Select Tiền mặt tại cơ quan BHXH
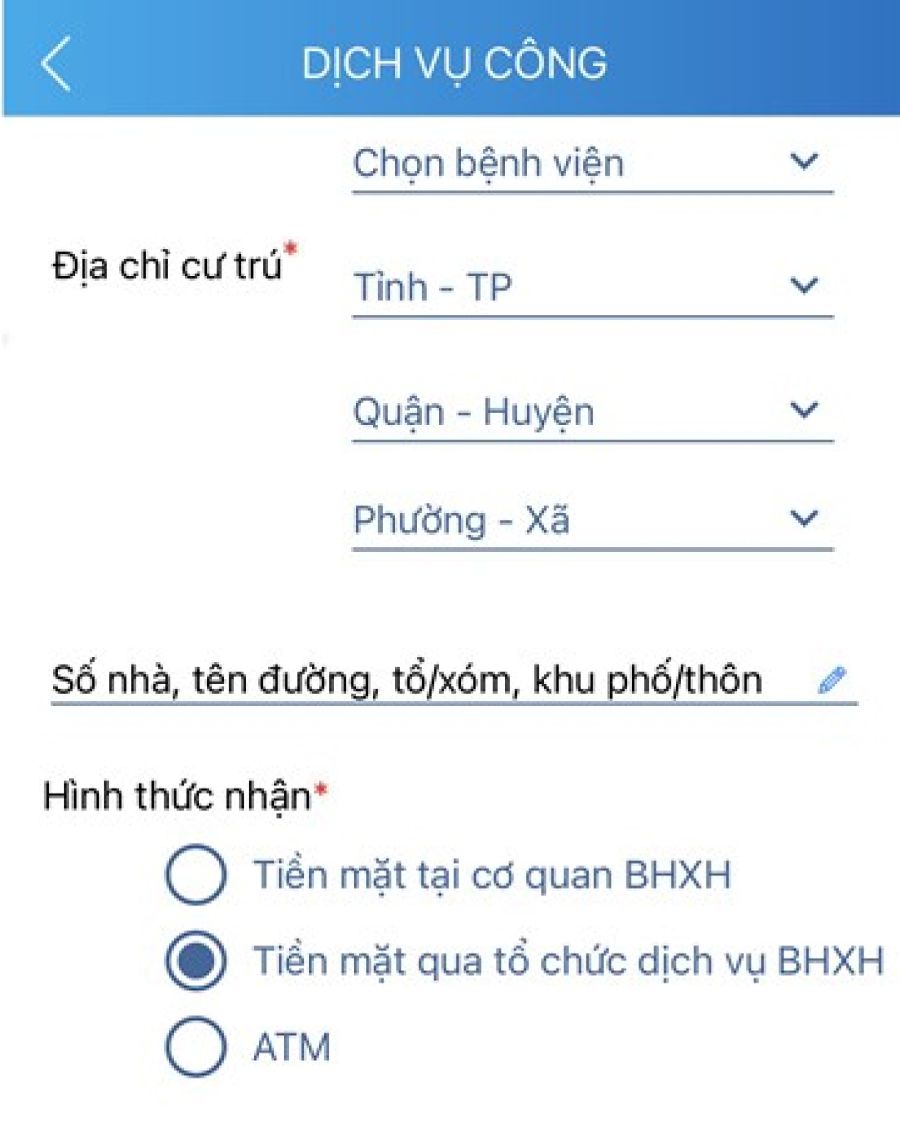 [x=195, y=876]
